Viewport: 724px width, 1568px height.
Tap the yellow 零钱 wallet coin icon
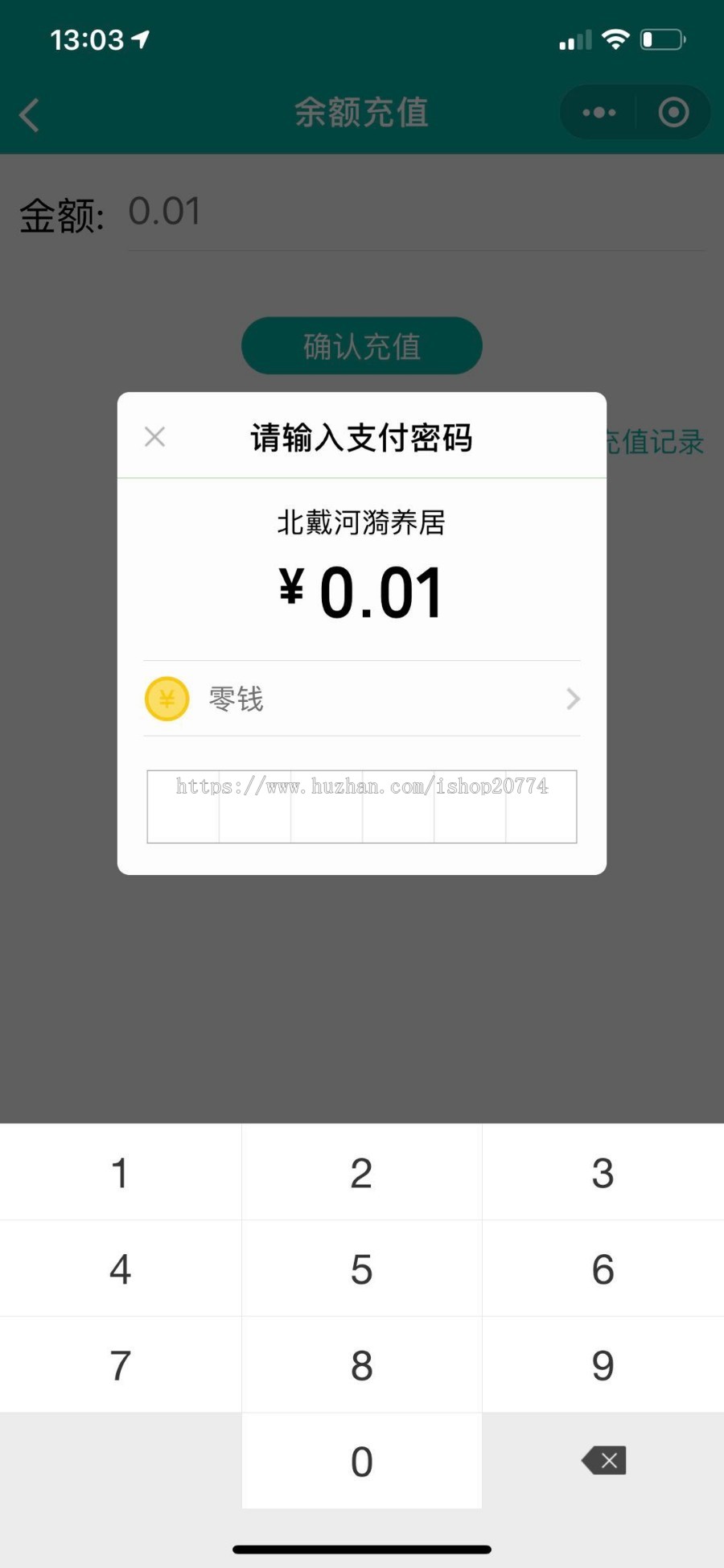(167, 698)
